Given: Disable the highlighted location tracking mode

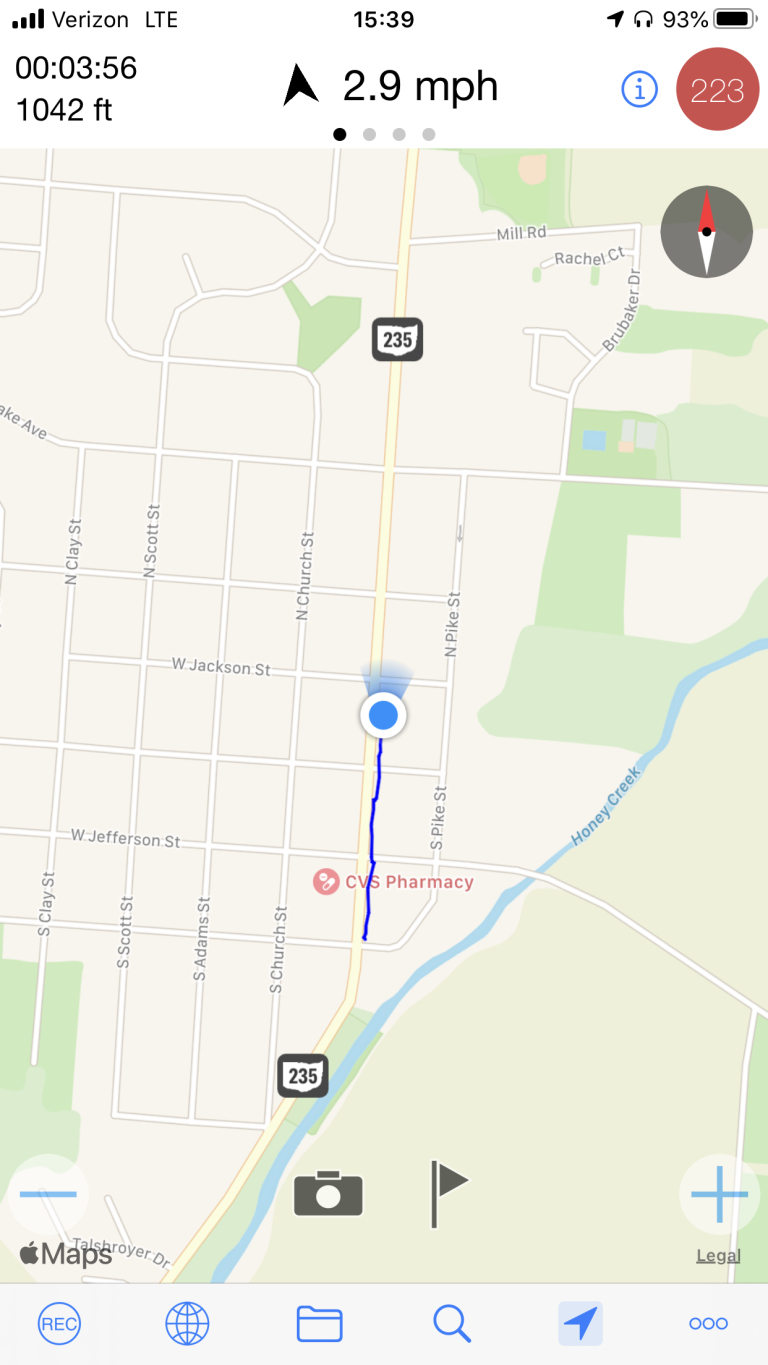Looking at the screenshot, I should pyautogui.click(x=580, y=1322).
